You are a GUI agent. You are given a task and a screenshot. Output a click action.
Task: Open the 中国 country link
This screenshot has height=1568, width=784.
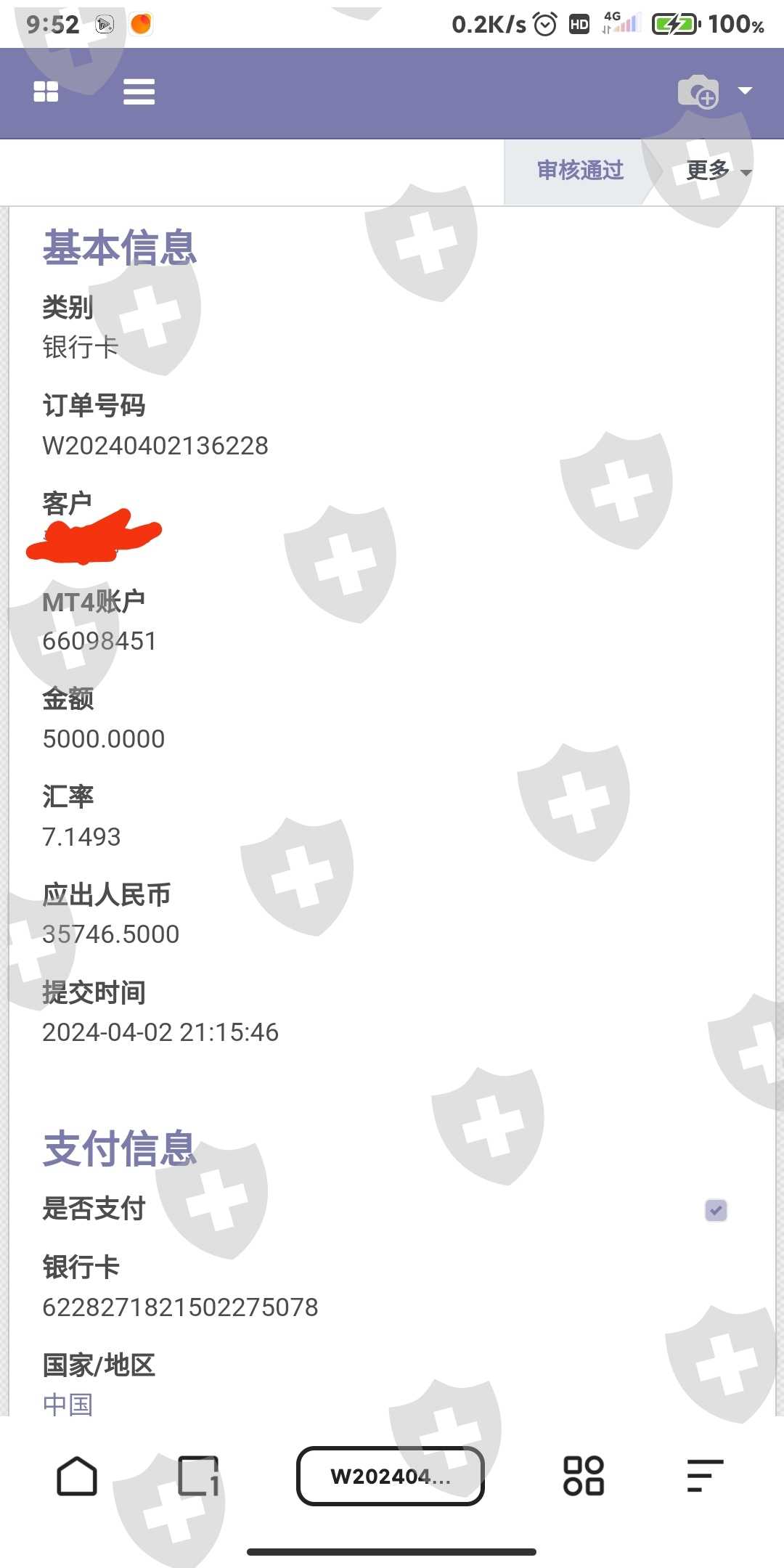(x=68, y=1404)
